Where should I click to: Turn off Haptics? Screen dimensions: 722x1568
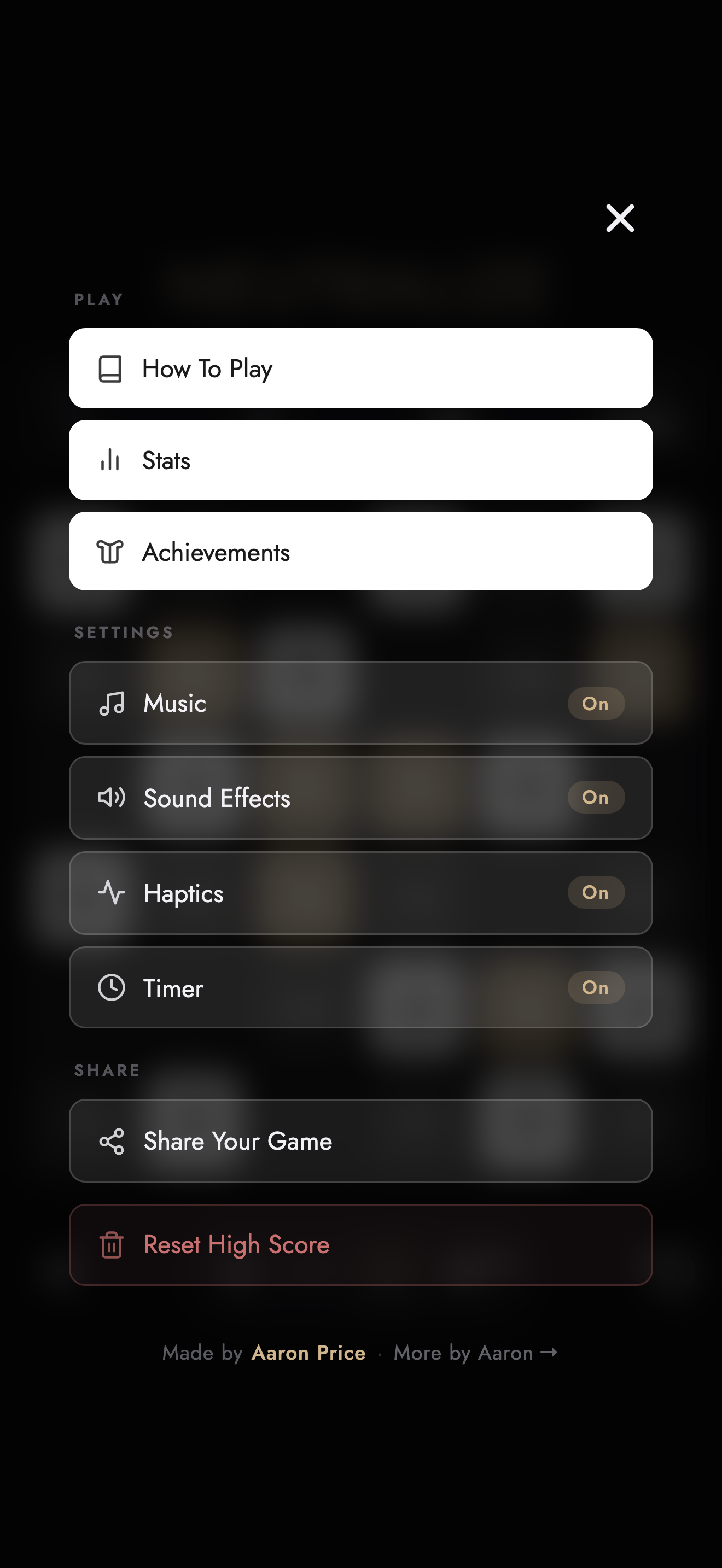pos(595,893)
